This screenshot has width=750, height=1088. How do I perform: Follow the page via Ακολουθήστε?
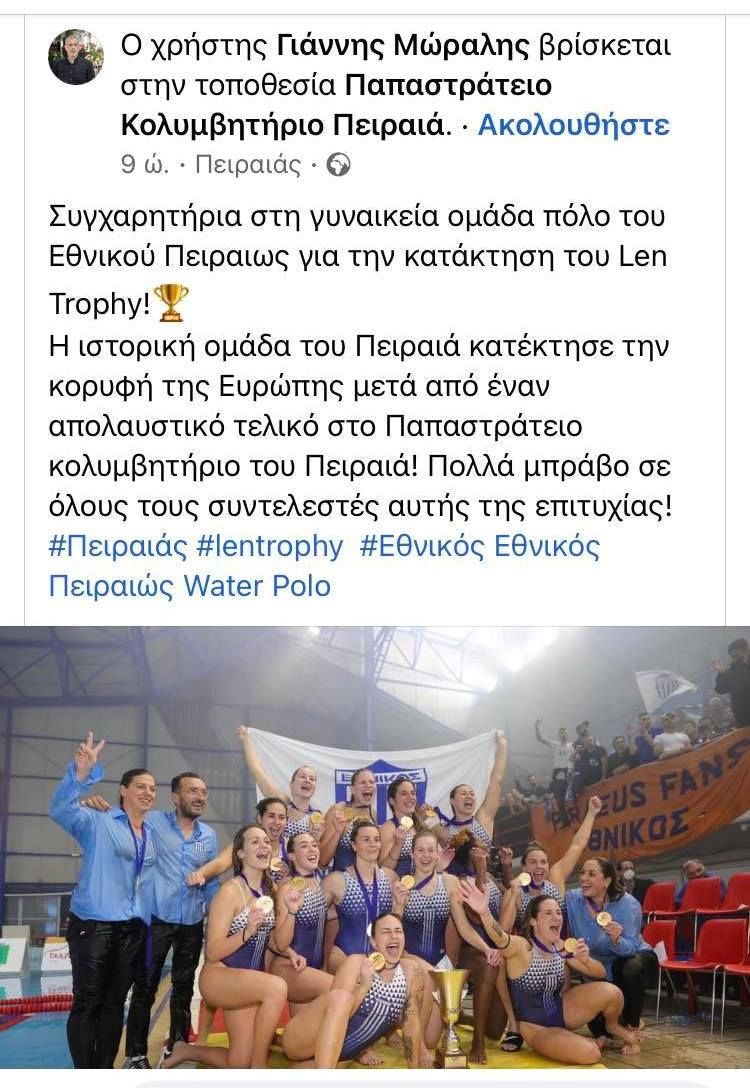573,126
